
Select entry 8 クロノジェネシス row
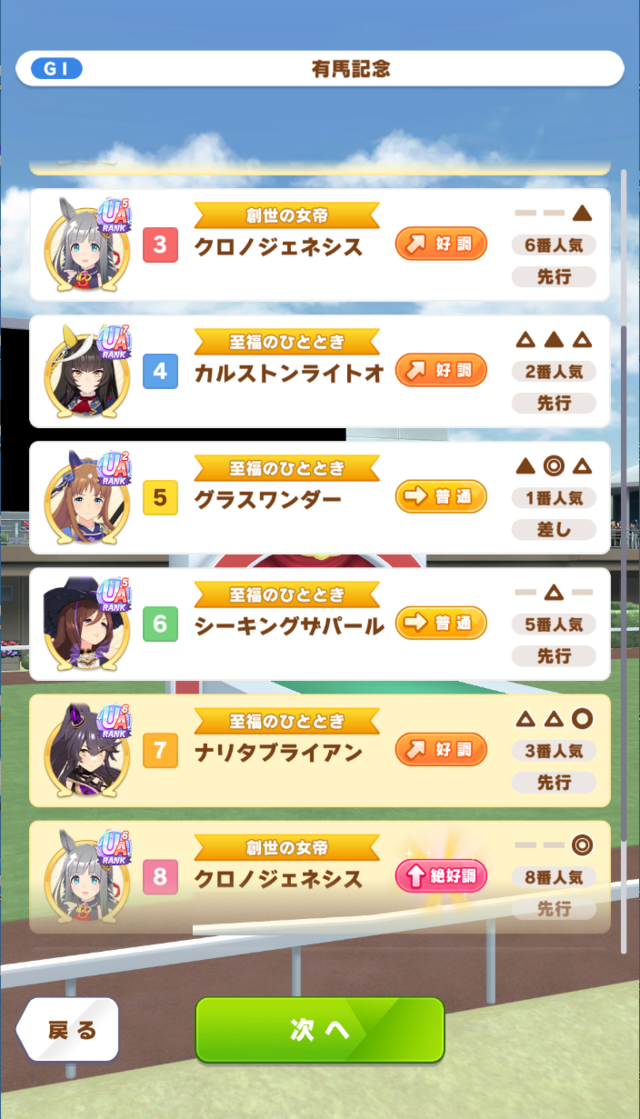click(319, 877)
